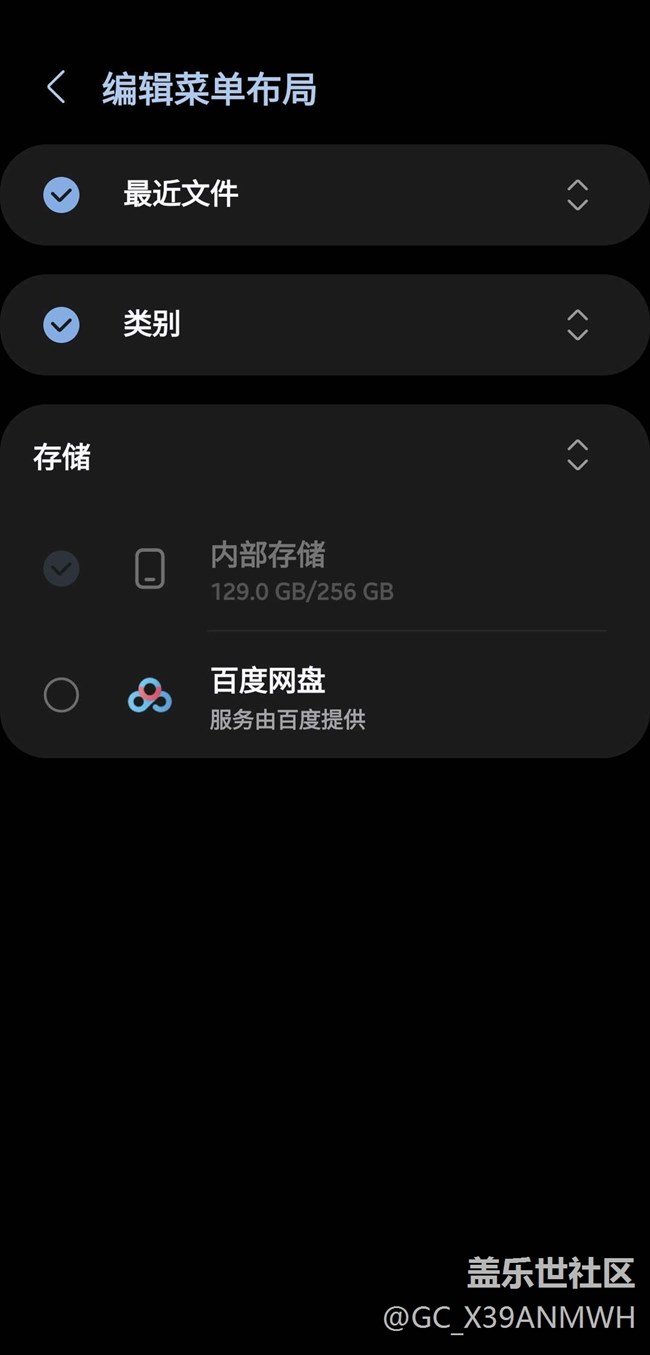Image resolution: width=650 pixels, height=1355 pixels.
Task: Tap the reorder handle for 存储
Action: (577, 455)
